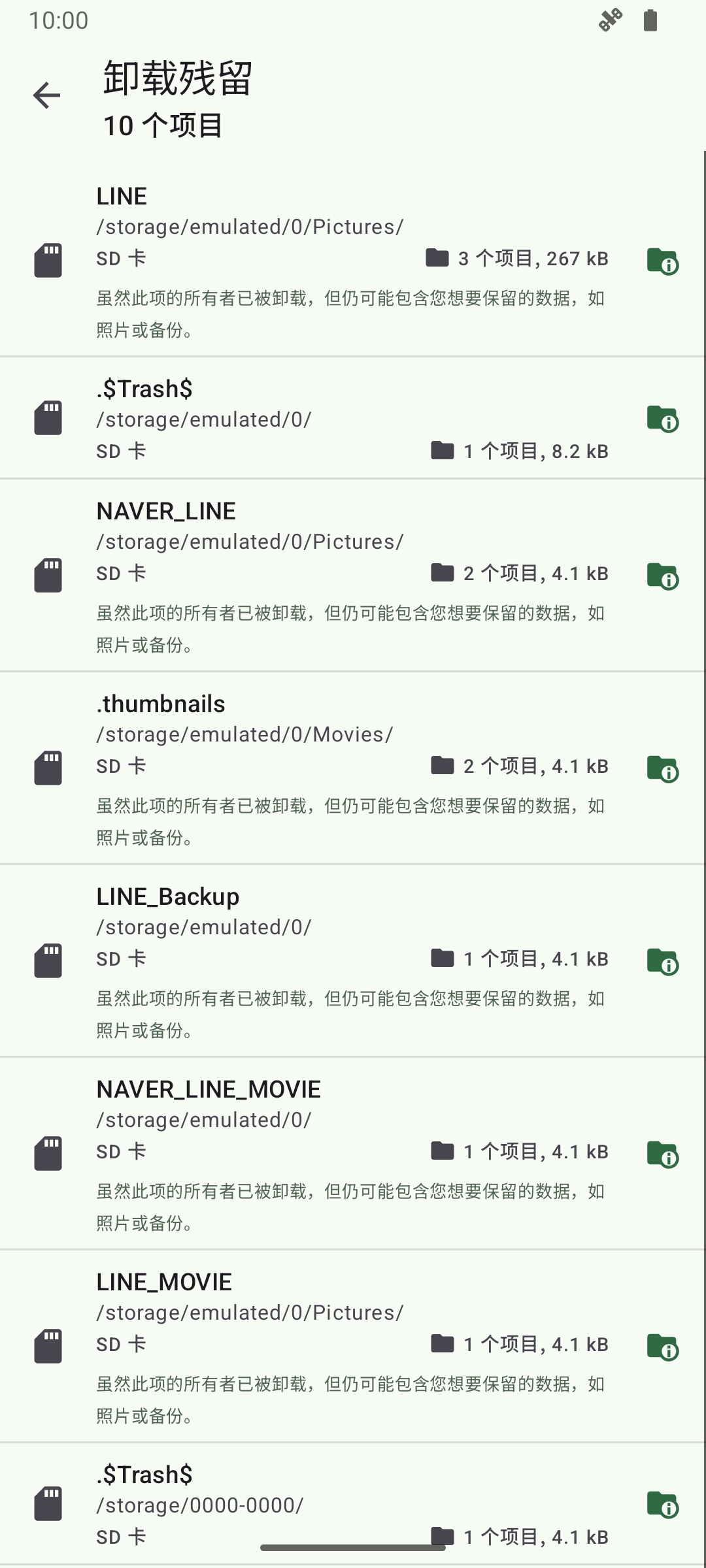Show details icon for LINE_MOVIE
The image size is (706, 1568).
coord(662,1347)
